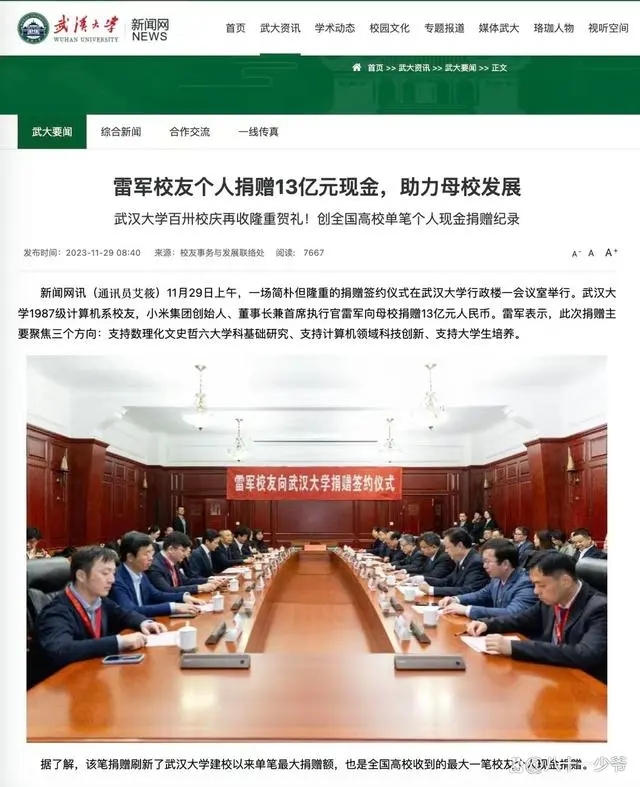Visit 媒体武大 page

pos(499,28)
